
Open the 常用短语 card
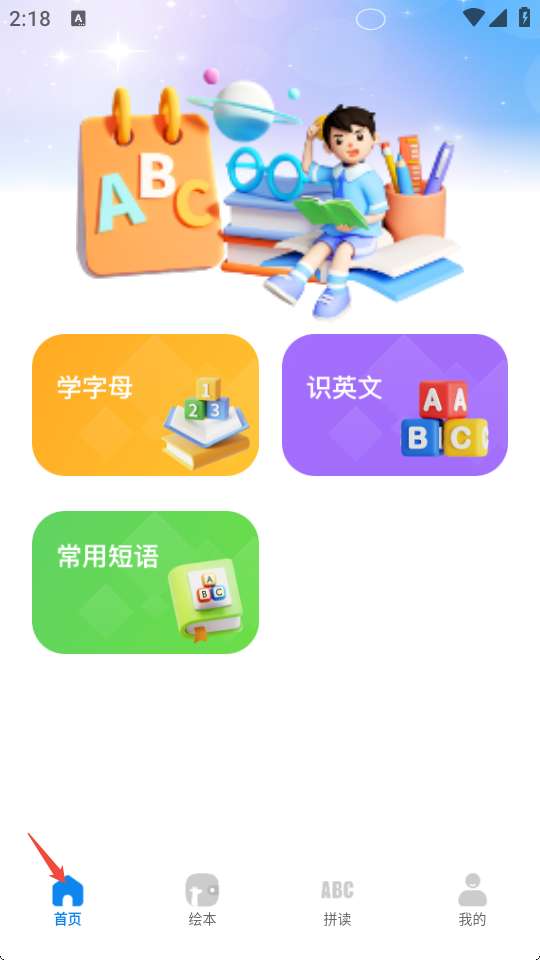145,582
